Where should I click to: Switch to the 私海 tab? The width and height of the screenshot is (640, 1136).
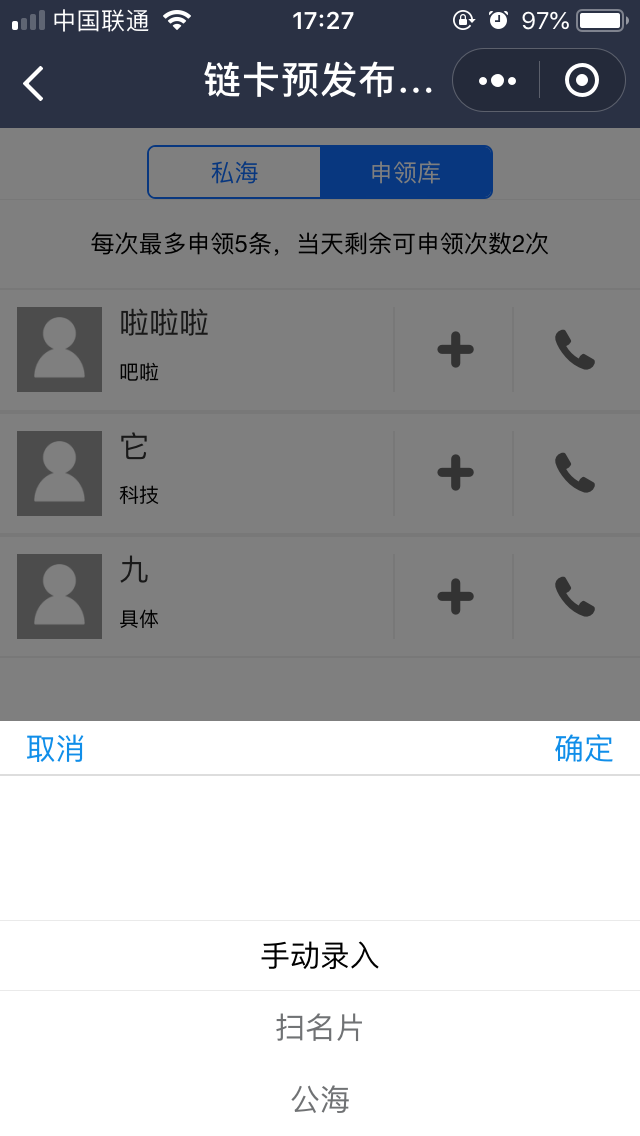pos(235,172)
